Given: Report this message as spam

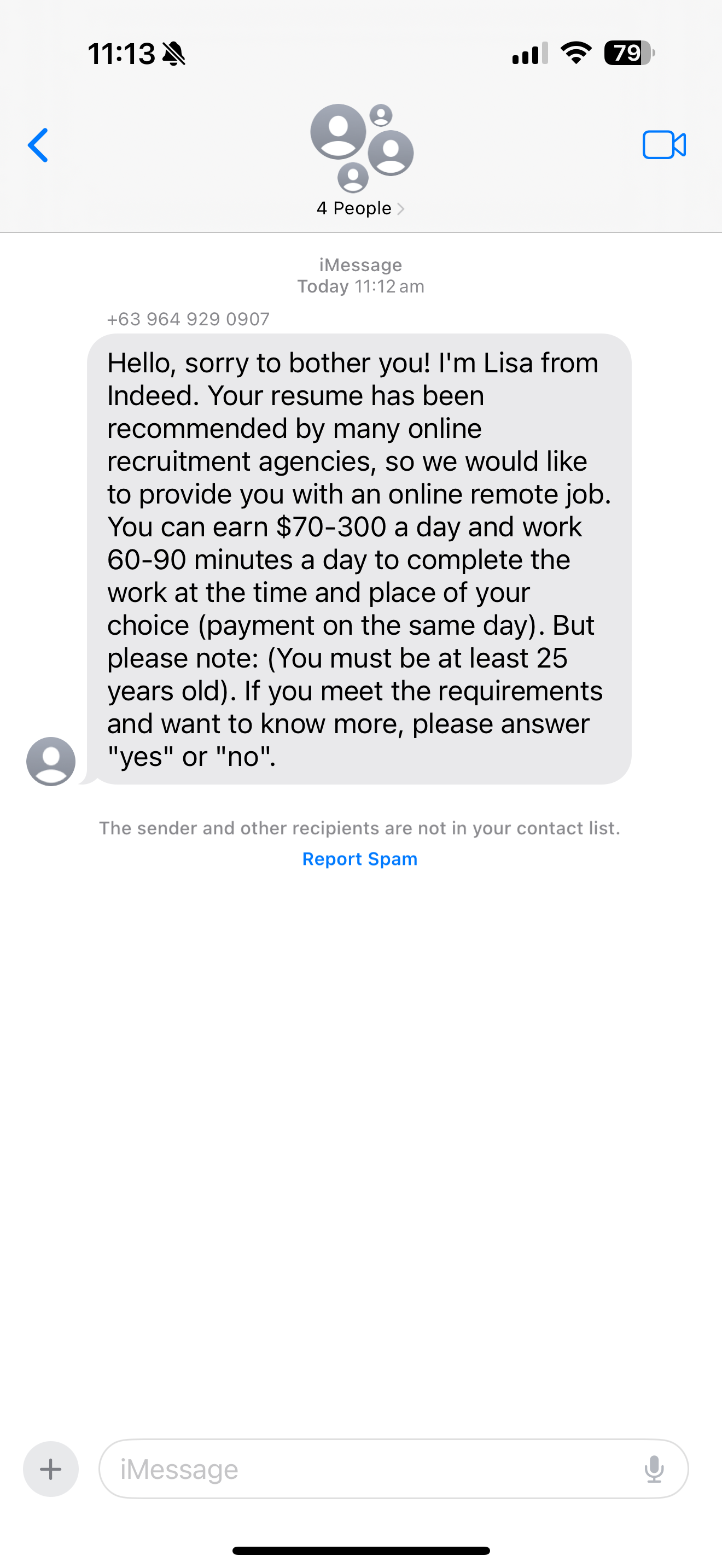Looking at the screenshot, I should 360,859.
